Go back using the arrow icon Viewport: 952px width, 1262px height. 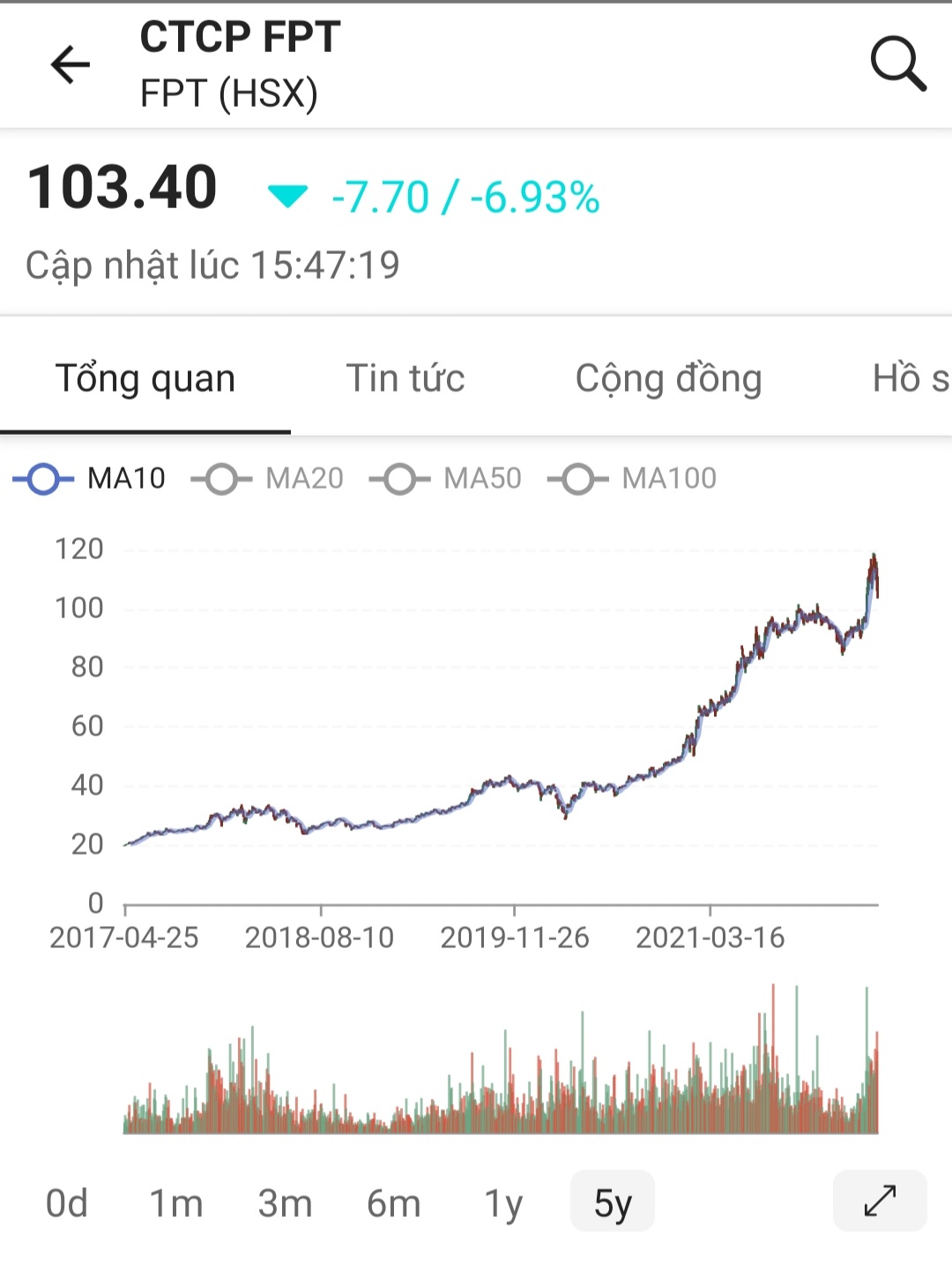coord(71,64)
